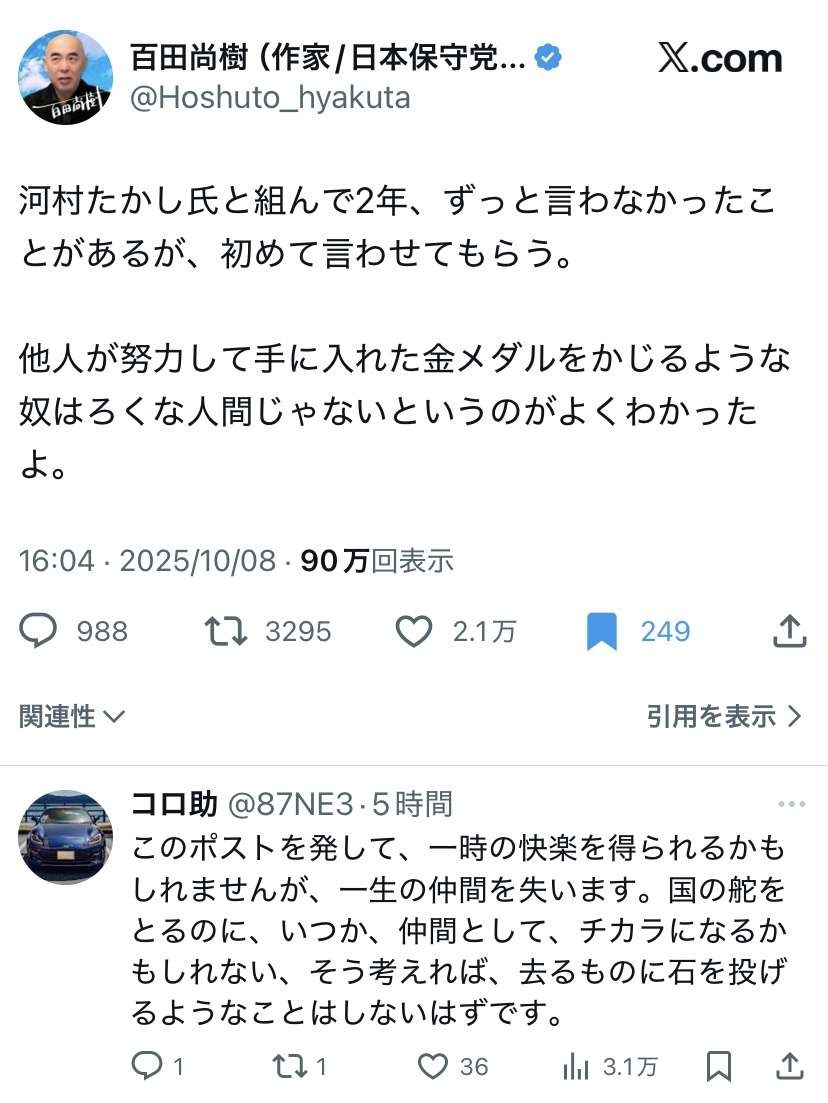Remove the bookmark showing 249

[601, 632]
